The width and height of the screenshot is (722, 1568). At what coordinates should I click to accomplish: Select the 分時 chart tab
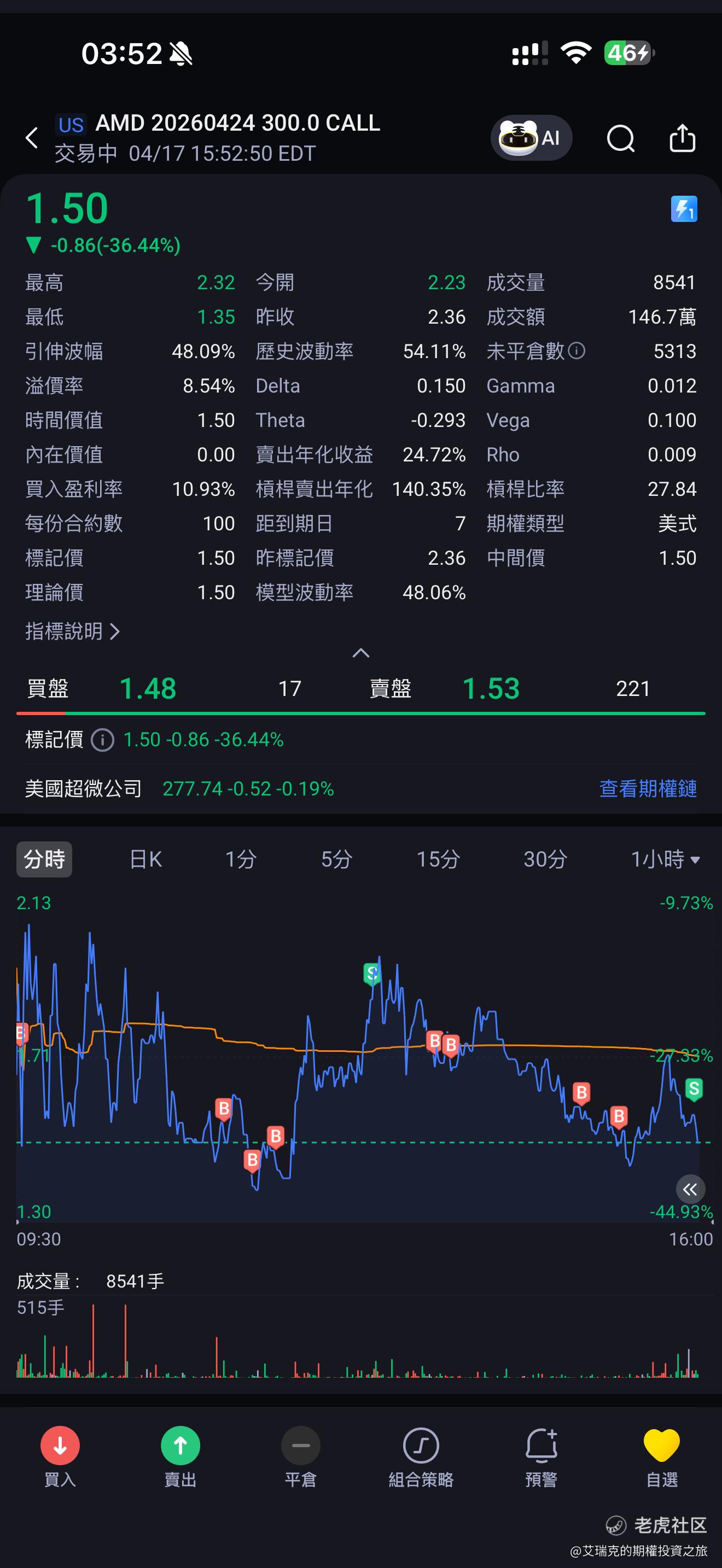click(x=44, y=859)
